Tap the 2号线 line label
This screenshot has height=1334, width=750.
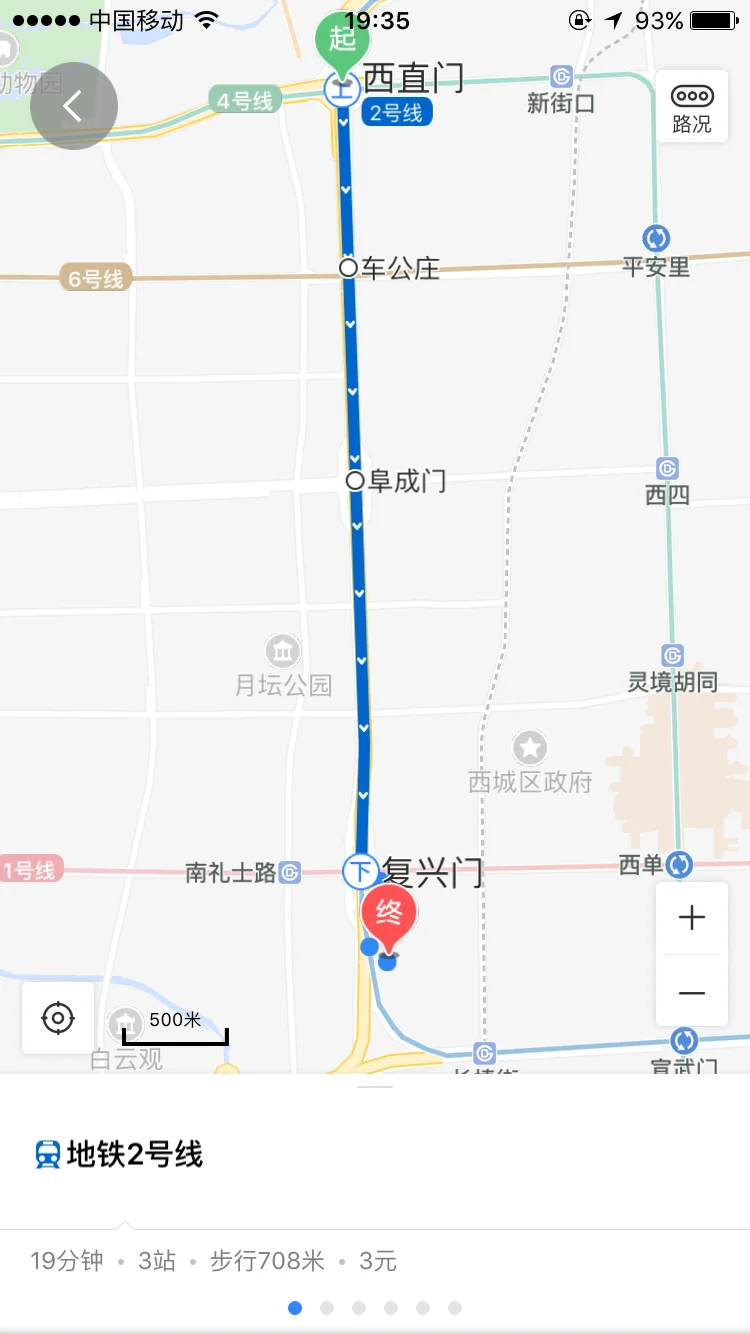396,111
